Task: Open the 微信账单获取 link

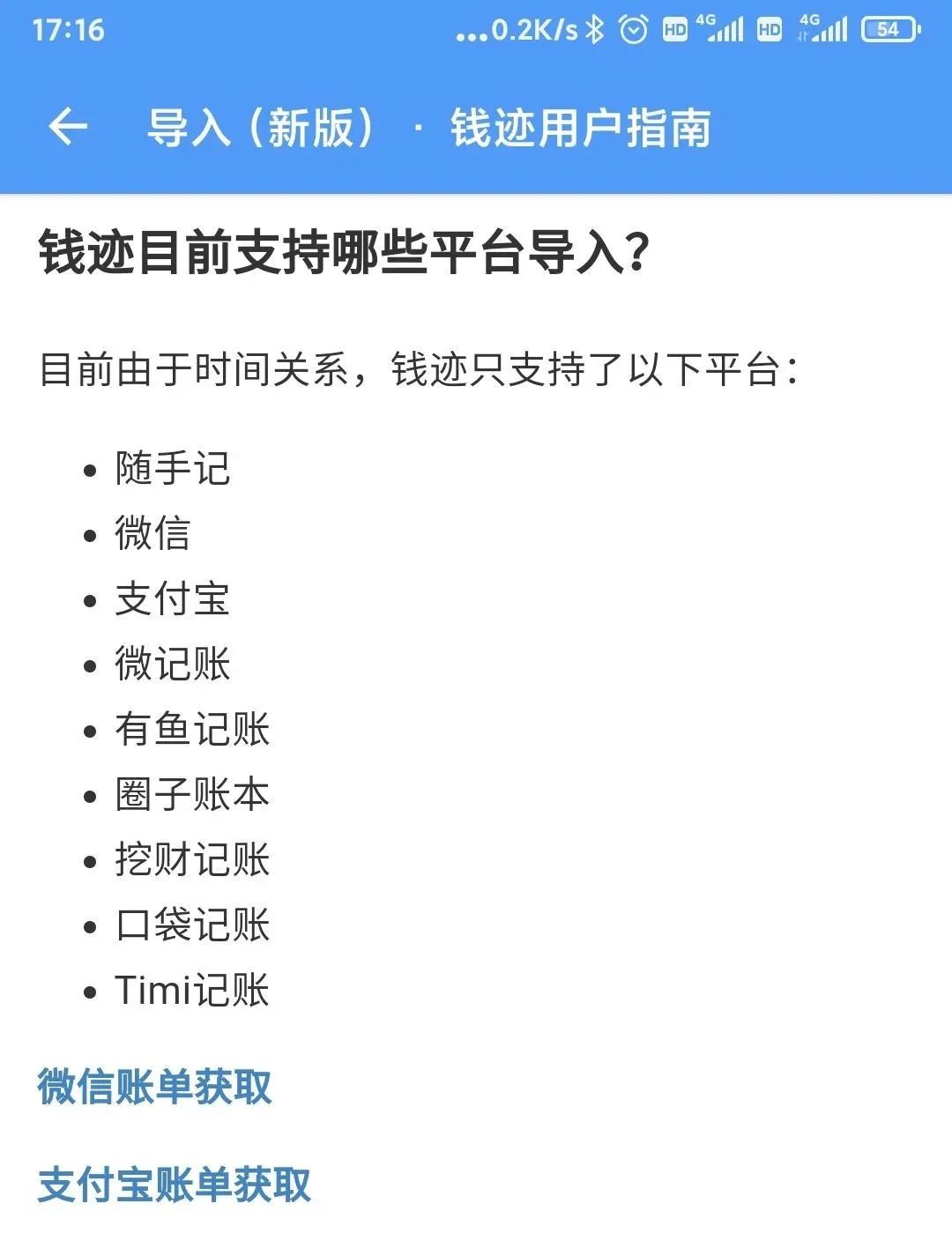Action: [x=155, y=1086]
